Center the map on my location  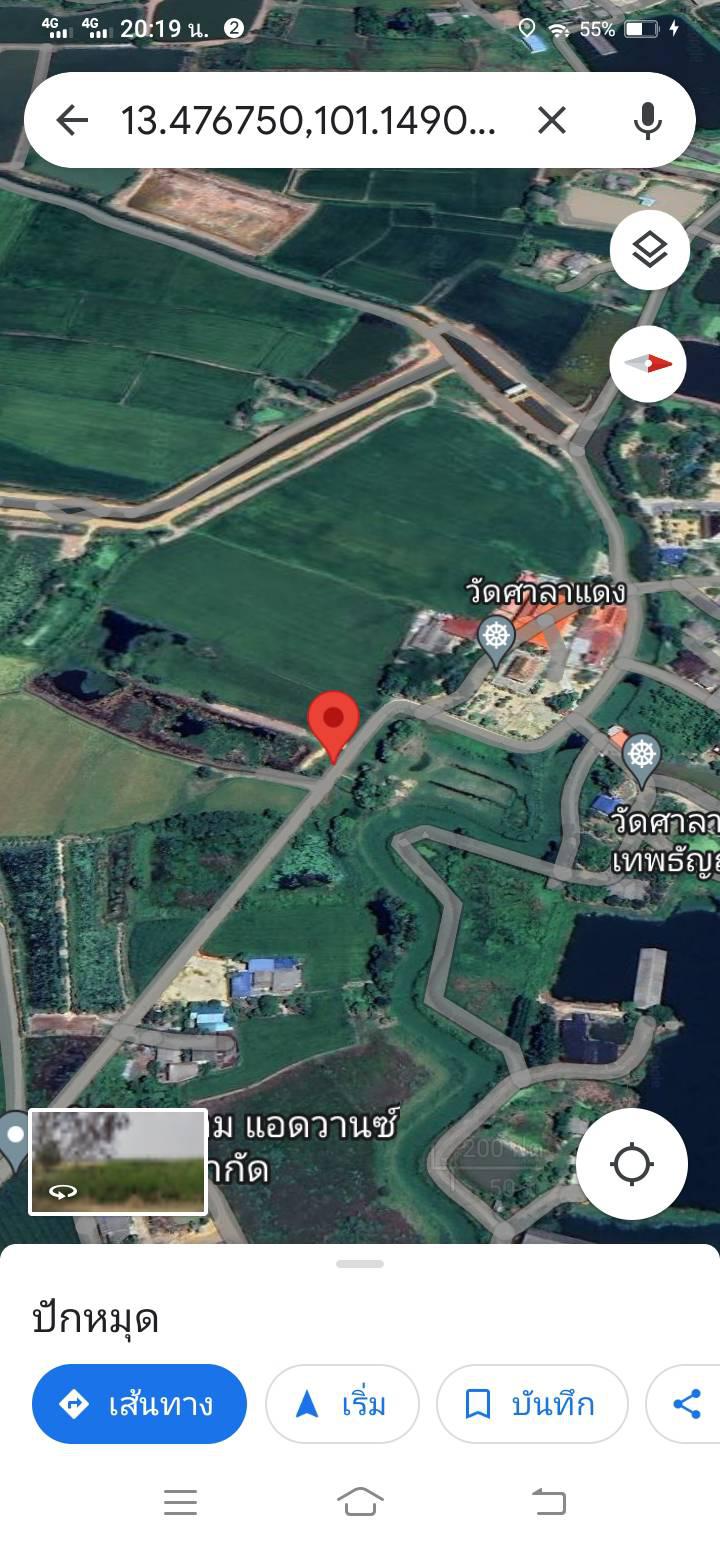[632, 1164]
